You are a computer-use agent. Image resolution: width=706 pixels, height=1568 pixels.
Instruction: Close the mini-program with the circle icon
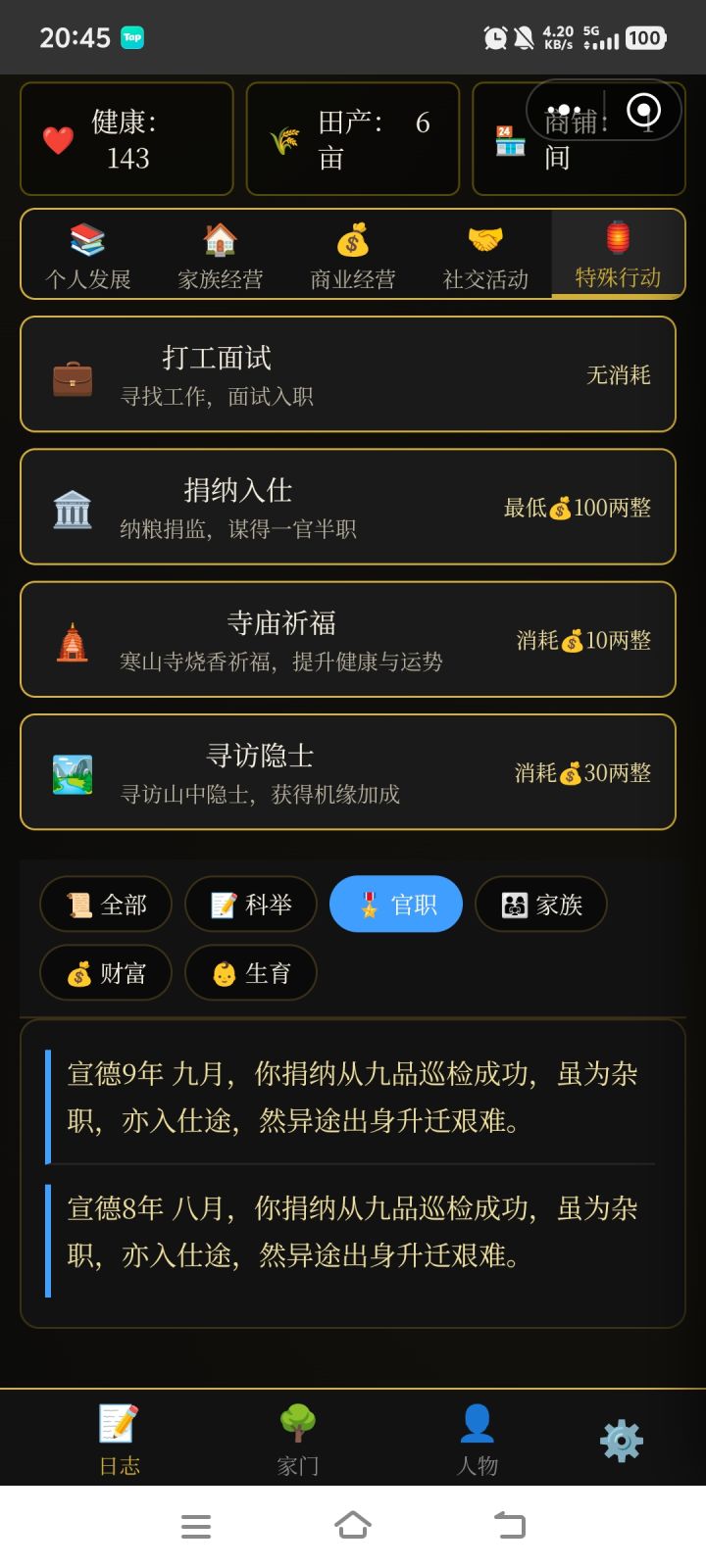[x=643, y=111]
